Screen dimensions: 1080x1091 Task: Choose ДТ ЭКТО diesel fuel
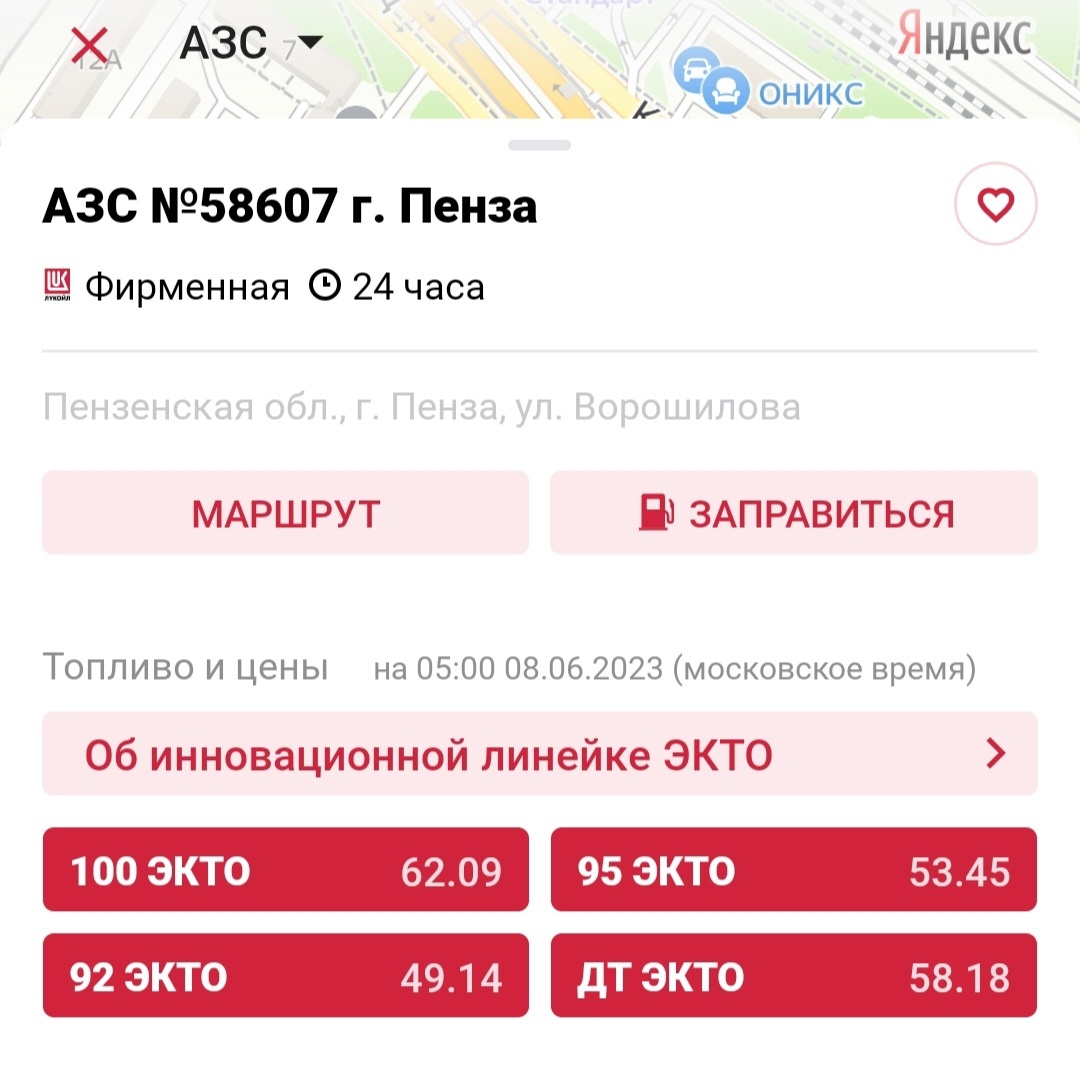click(794, 975)
